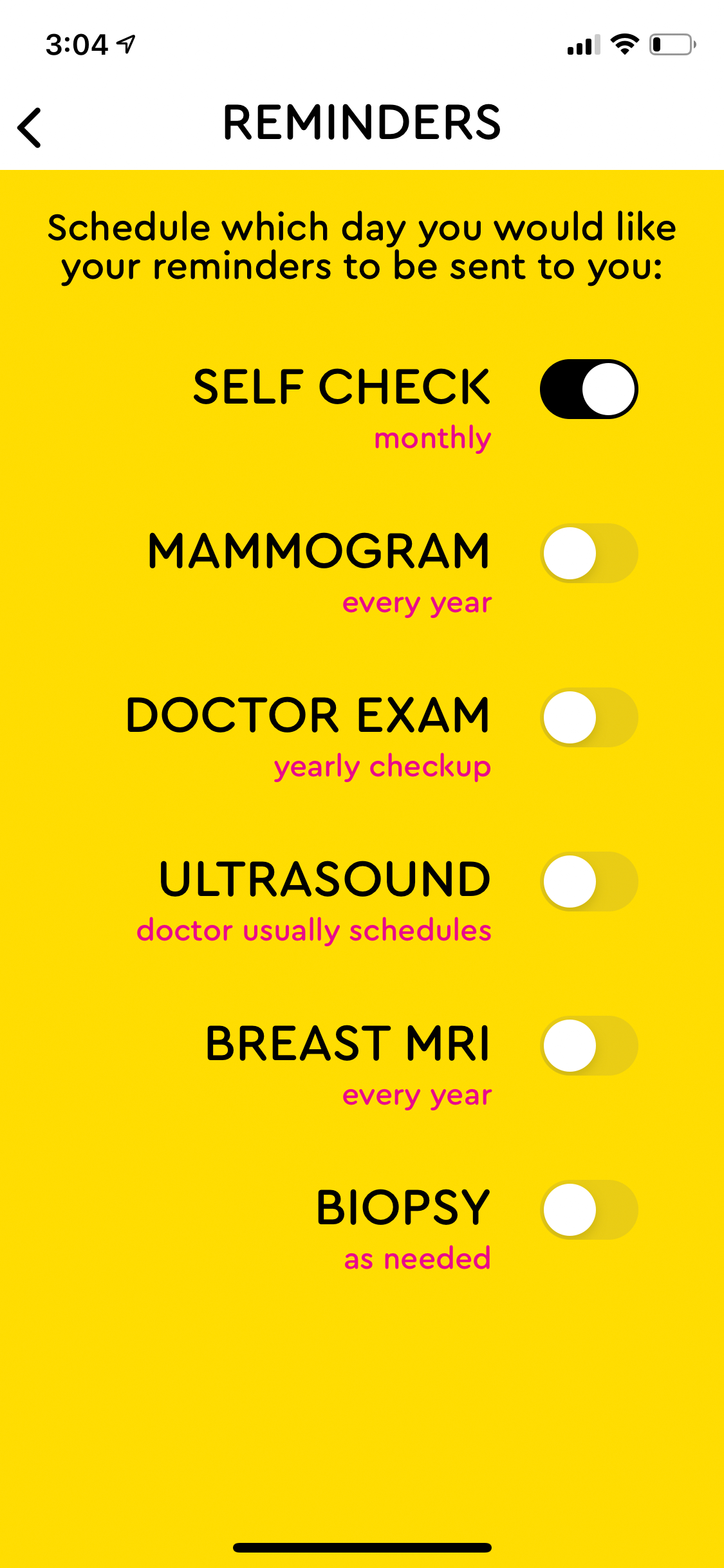Enable the Mammogram reminder

pos(588,554)
